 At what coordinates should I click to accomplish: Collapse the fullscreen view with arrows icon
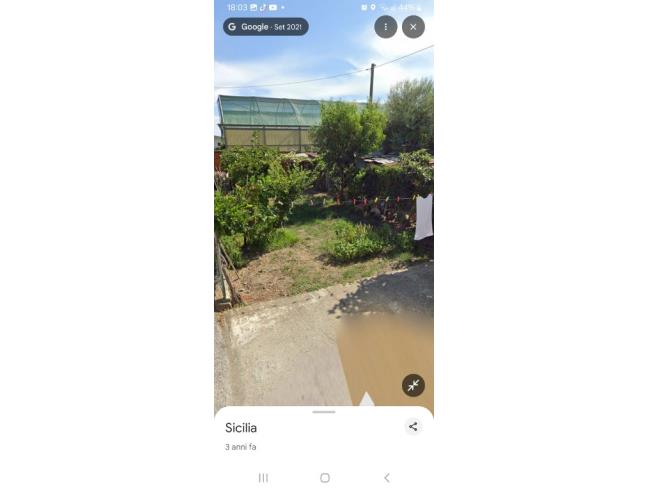(x=413, y=385)
